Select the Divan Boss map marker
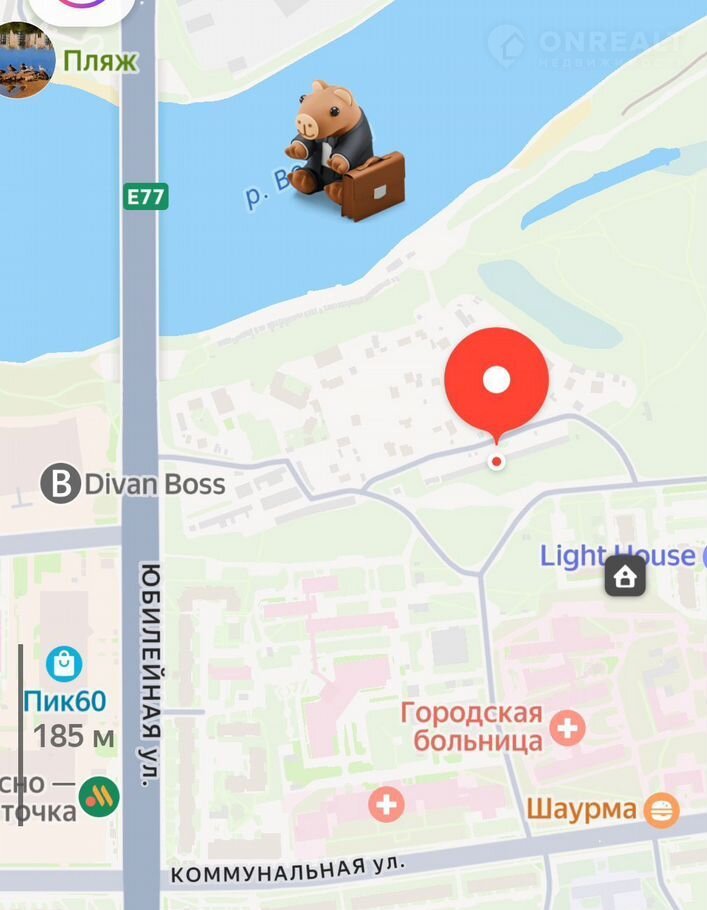This screenshot has width=707, height=910. point(61,485)
